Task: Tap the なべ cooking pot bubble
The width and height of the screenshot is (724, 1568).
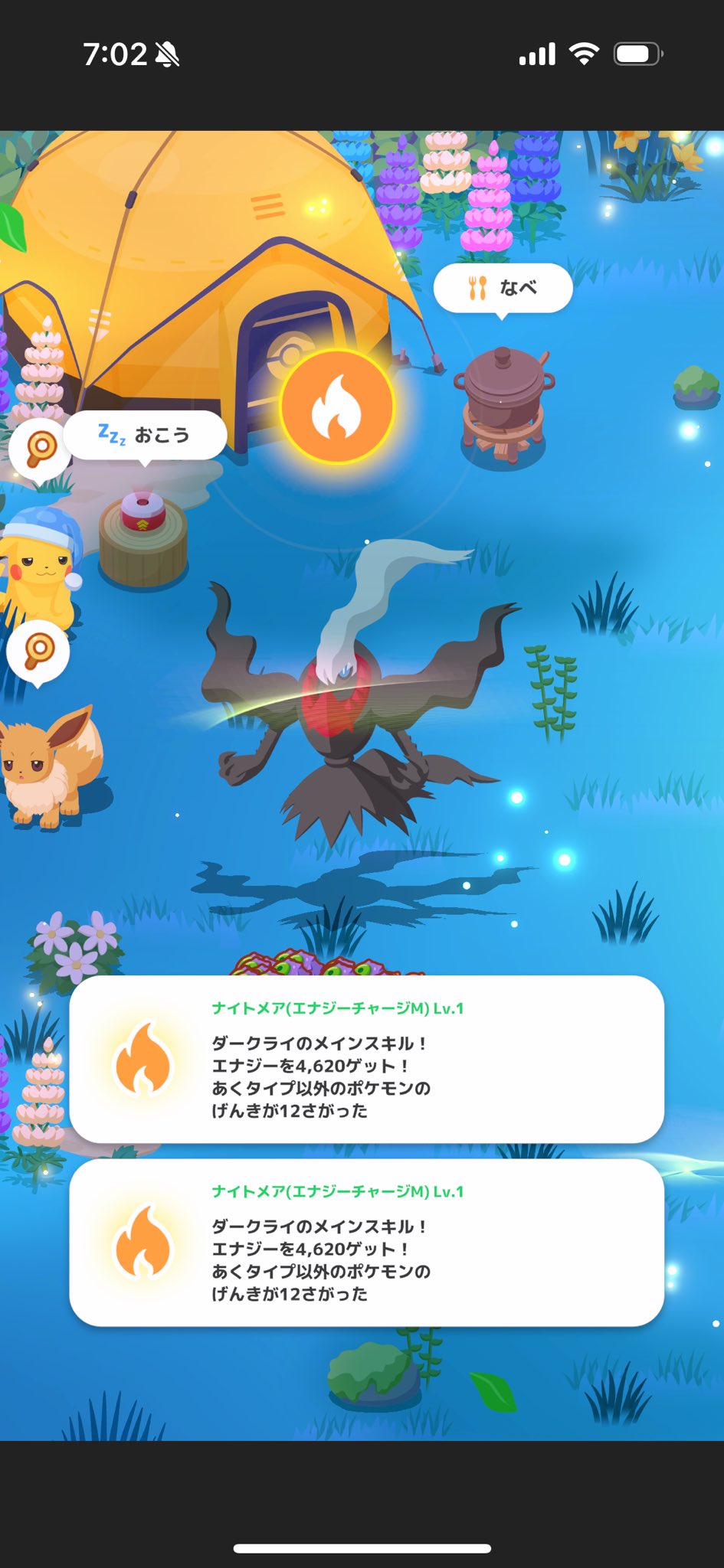Action: click(503, 289)
